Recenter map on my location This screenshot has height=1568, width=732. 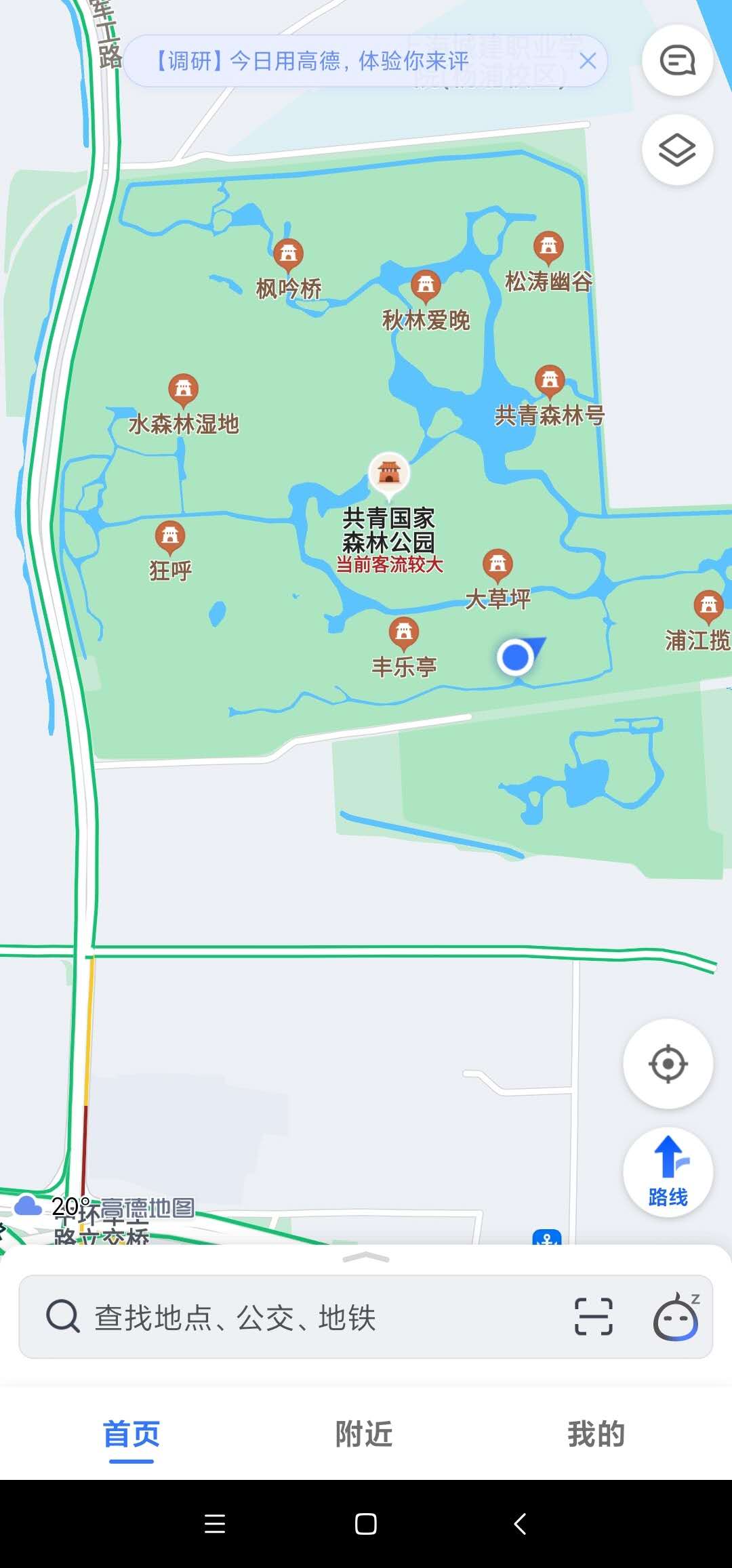(668, 1063)
